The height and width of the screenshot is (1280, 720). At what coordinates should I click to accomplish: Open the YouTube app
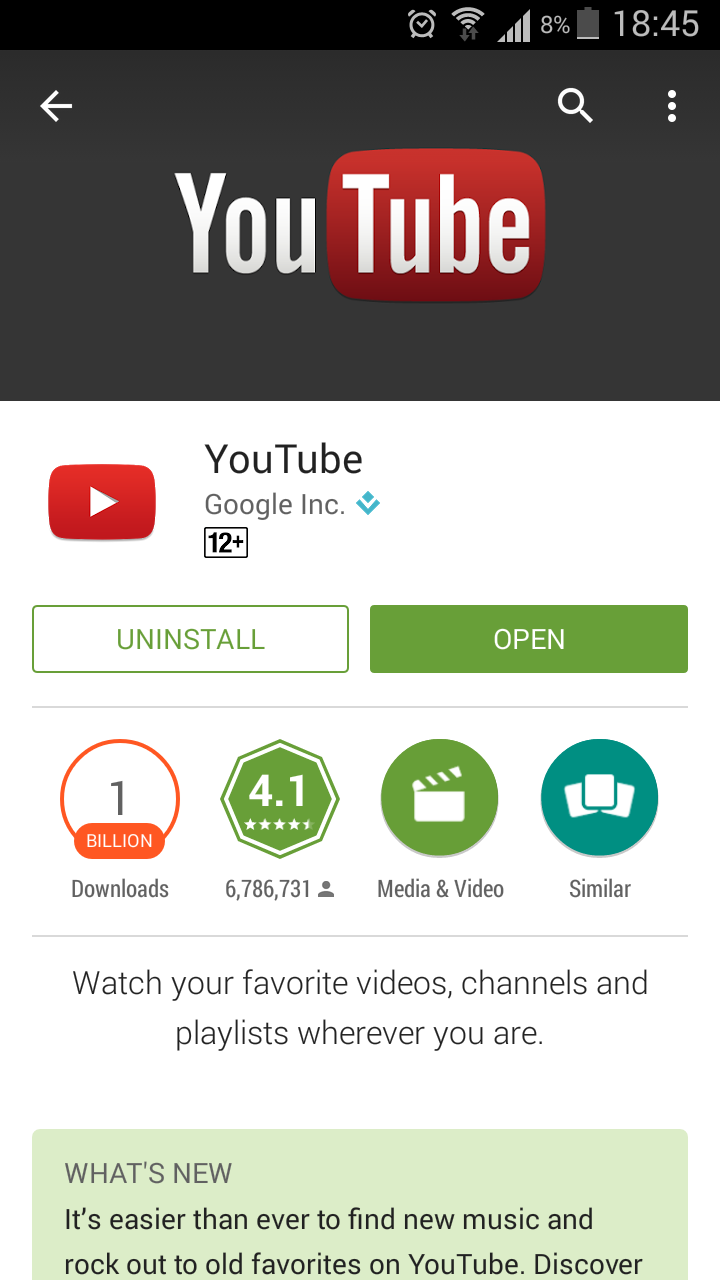tap(528, 639)
